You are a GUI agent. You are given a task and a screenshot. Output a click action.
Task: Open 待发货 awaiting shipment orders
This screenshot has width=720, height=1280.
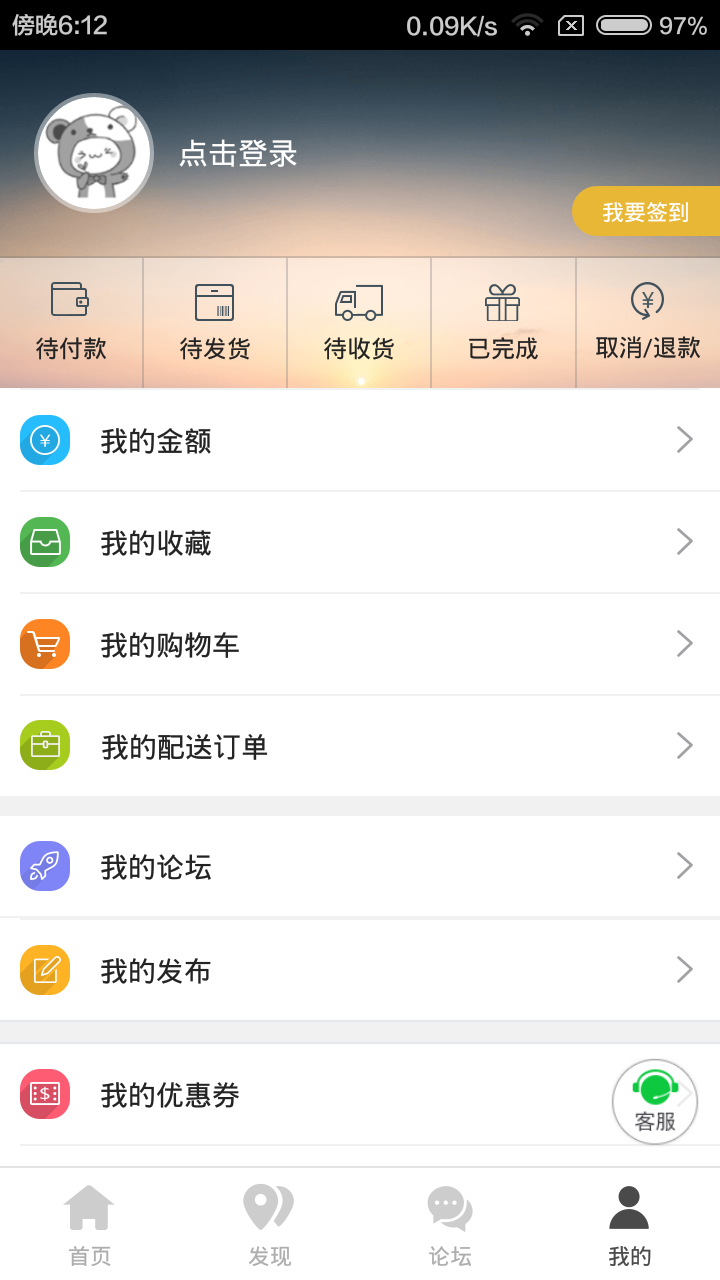click(x=215, y=323)
